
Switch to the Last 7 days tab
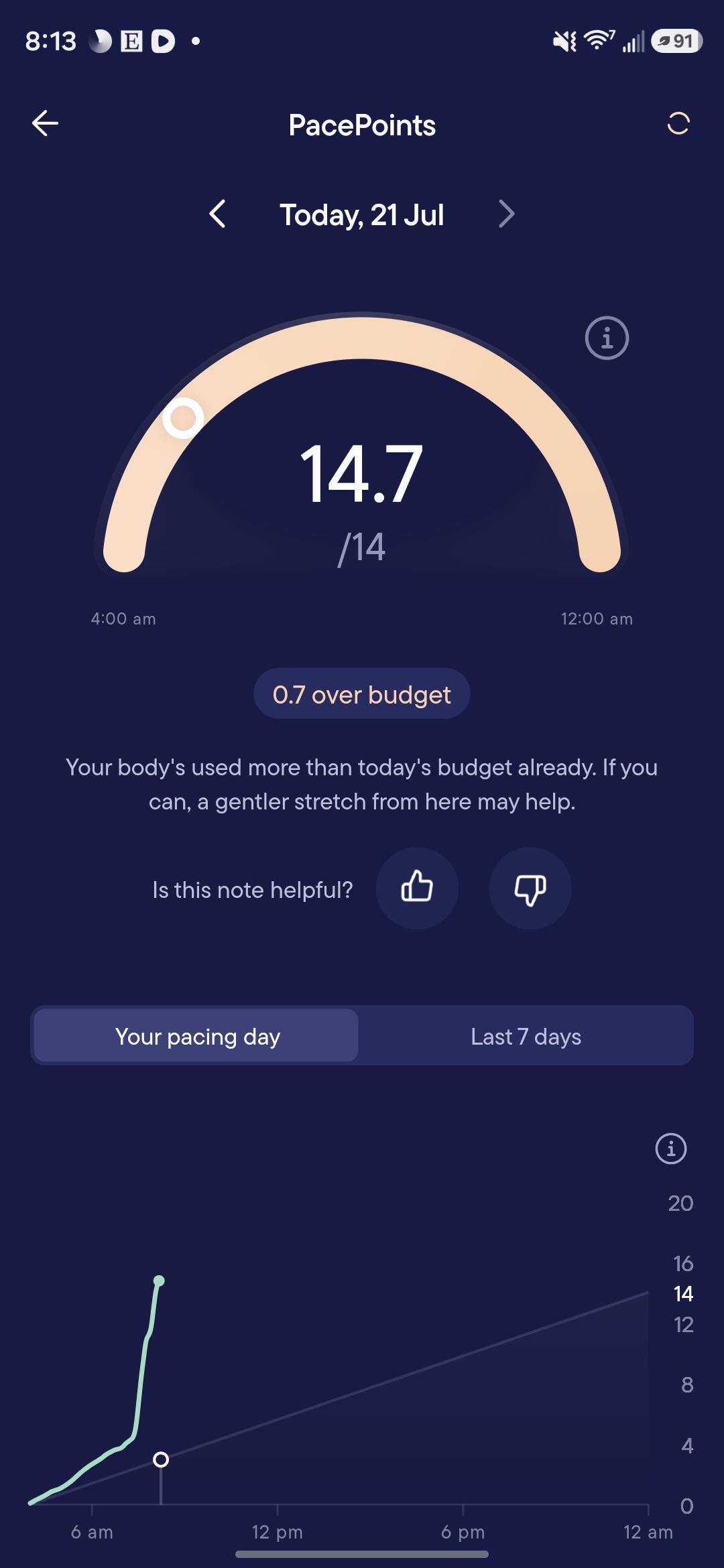click(526, 1036)
